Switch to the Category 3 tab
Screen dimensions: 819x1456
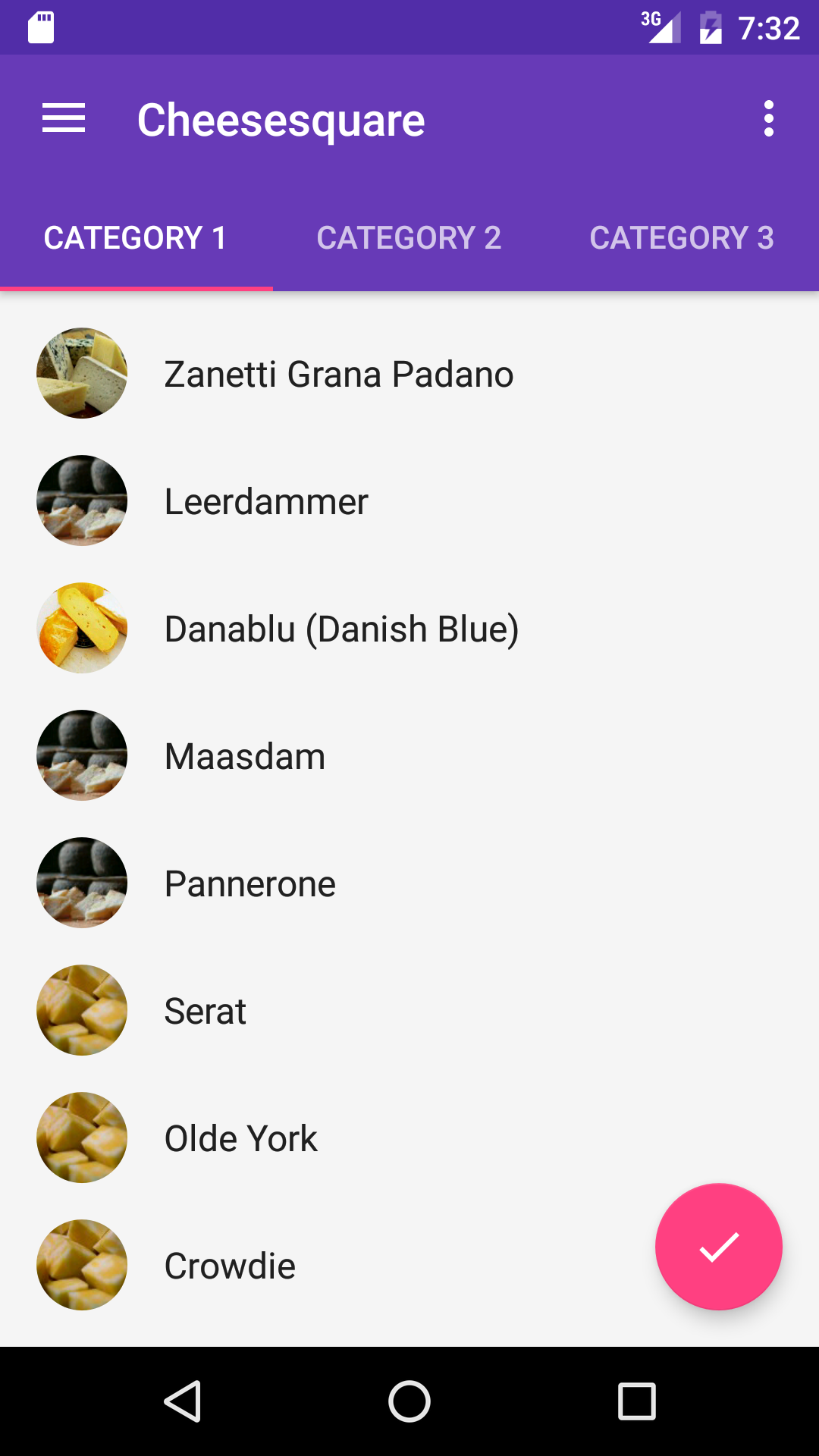(x=682, y=237)
